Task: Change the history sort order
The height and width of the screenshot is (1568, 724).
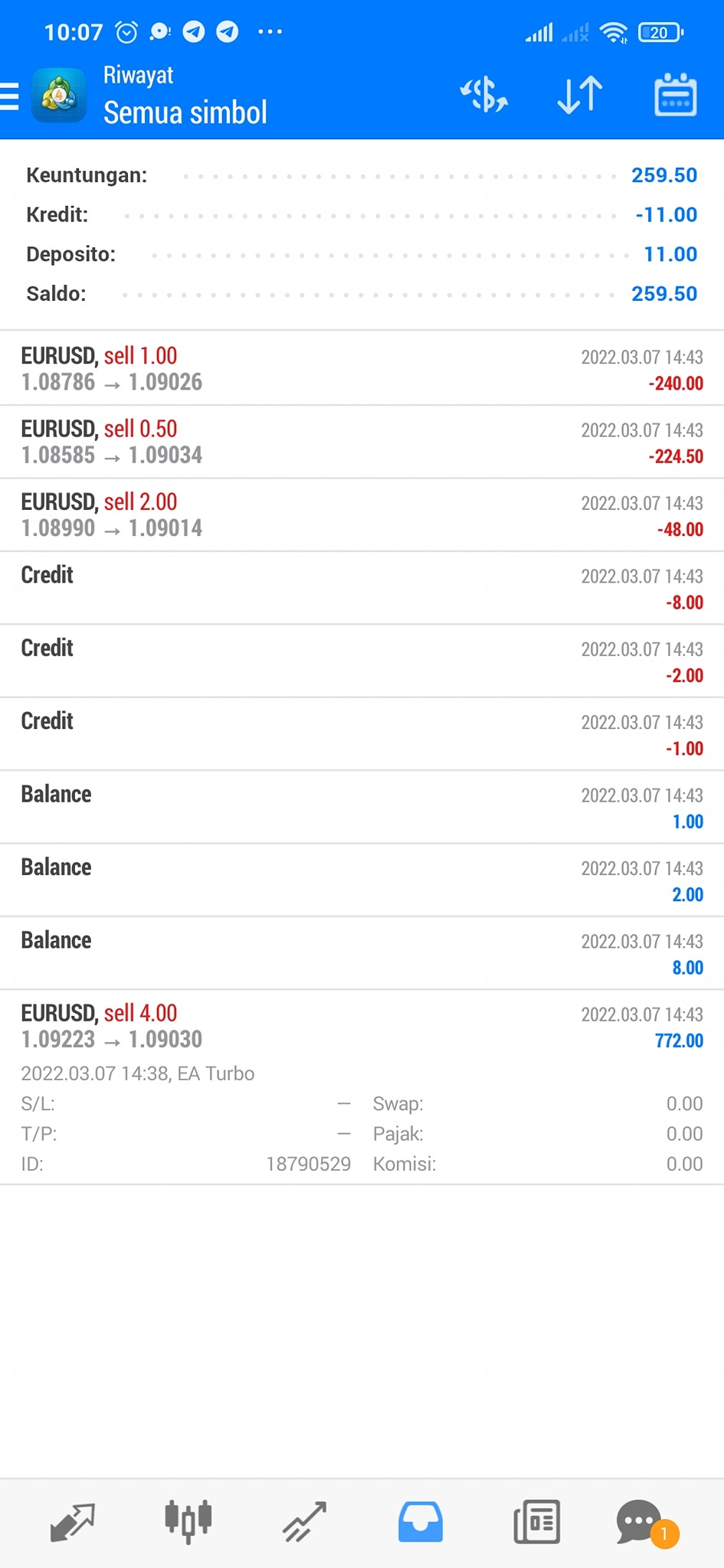Action: pyautogui.click(x=580, y=95)
